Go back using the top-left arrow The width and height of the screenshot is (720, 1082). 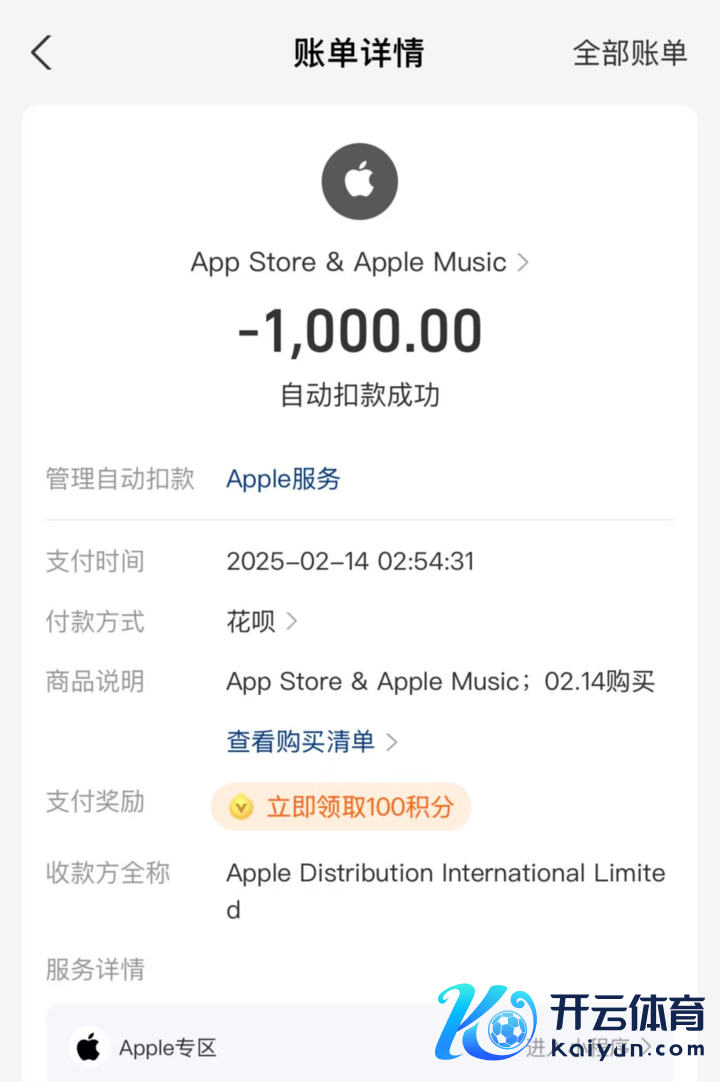coord(41,52)
